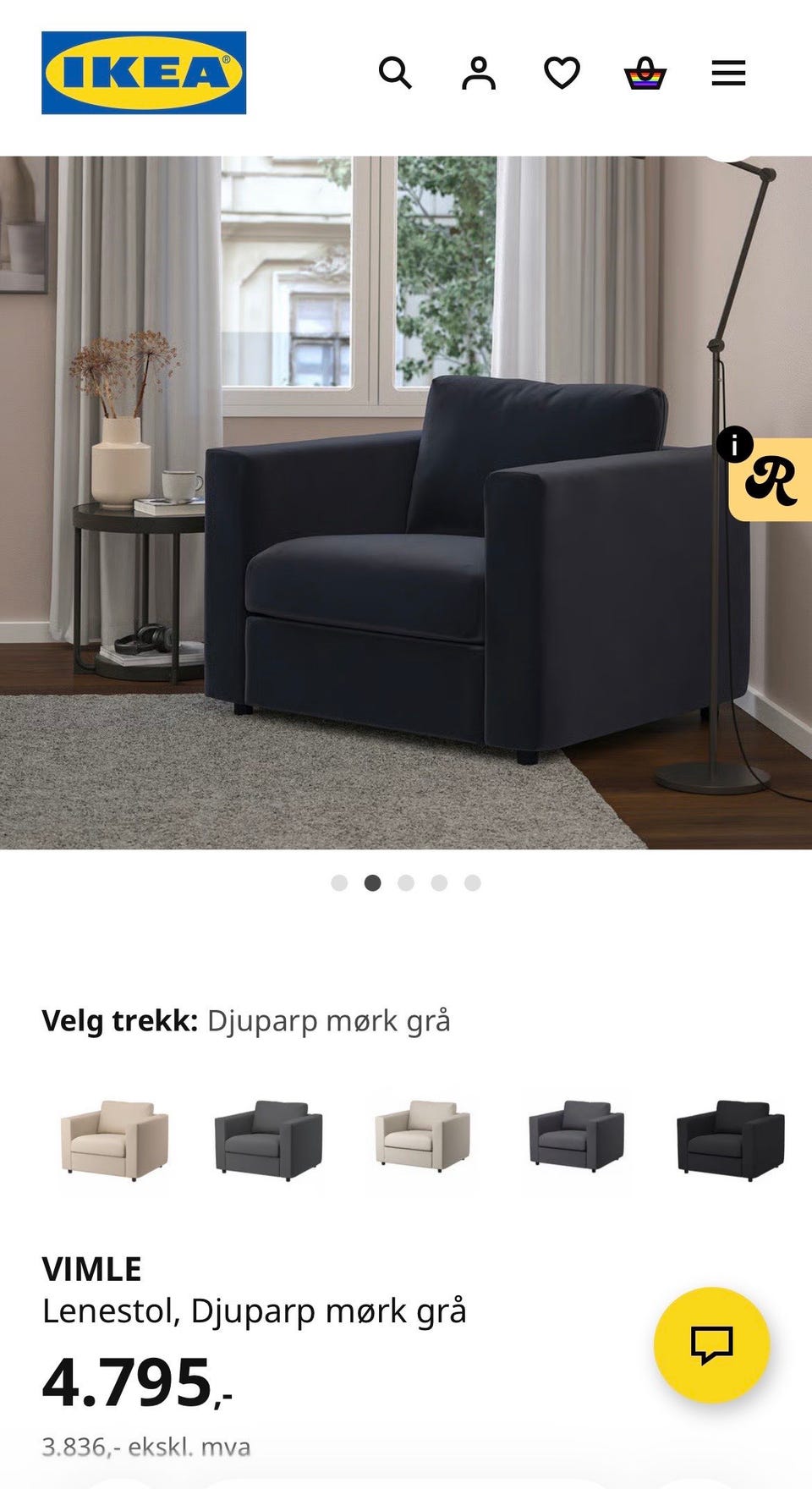Screen dimensions: 812x1489
Task: Open the hamburger navigation menu
Action: point(727,74)
